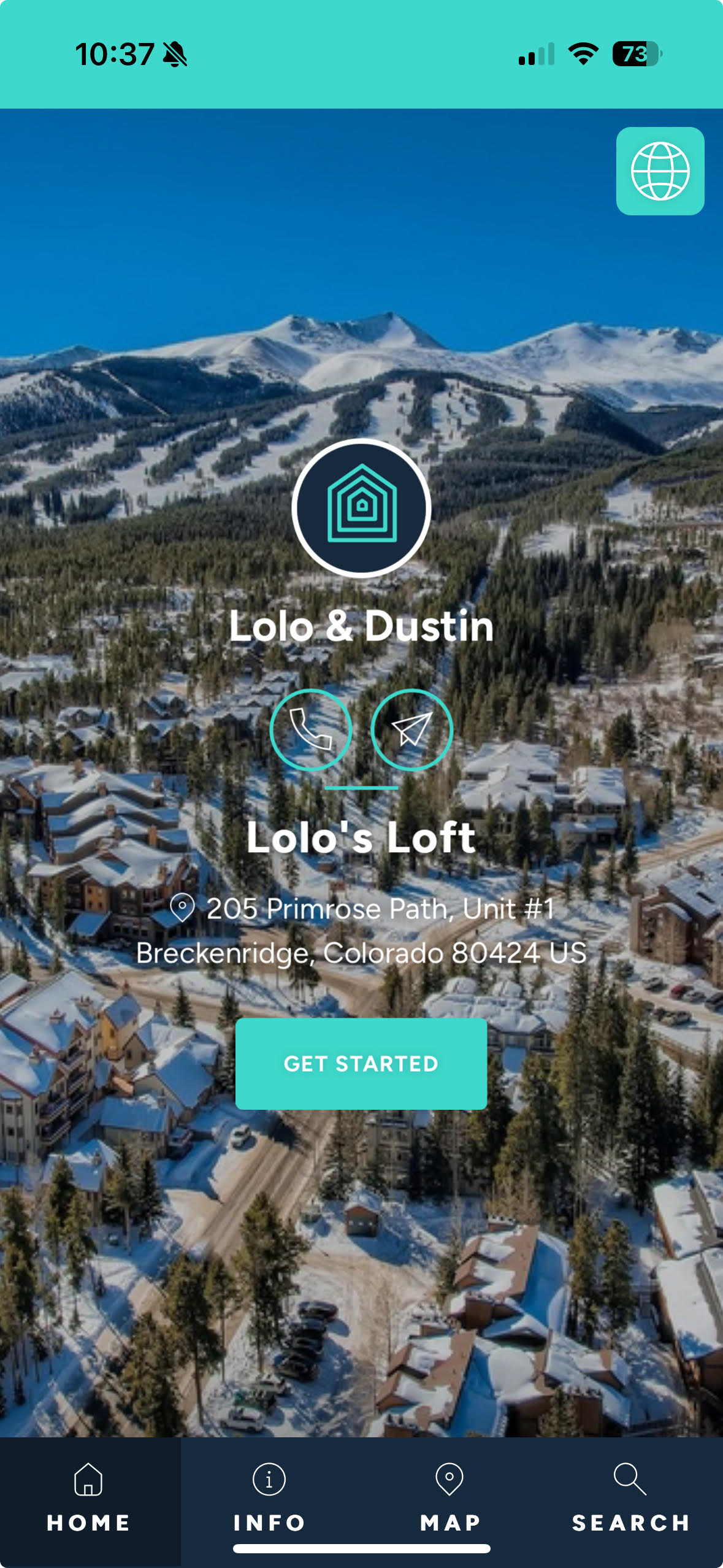Open the 205 Primrose Path address
Screen dimensions: 723x1568
click(x=361, y=930)
